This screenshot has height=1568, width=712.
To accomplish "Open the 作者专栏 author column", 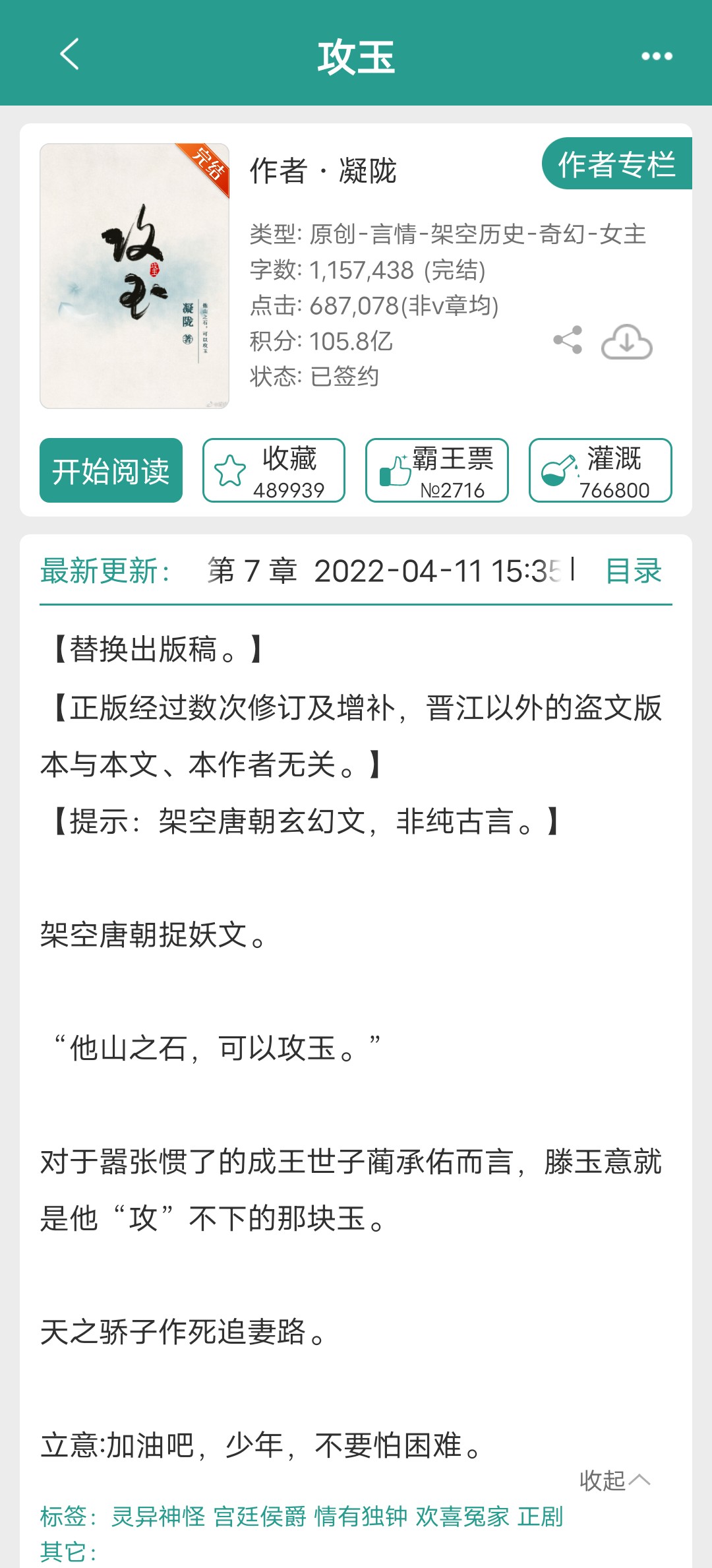I will [616, 164].
